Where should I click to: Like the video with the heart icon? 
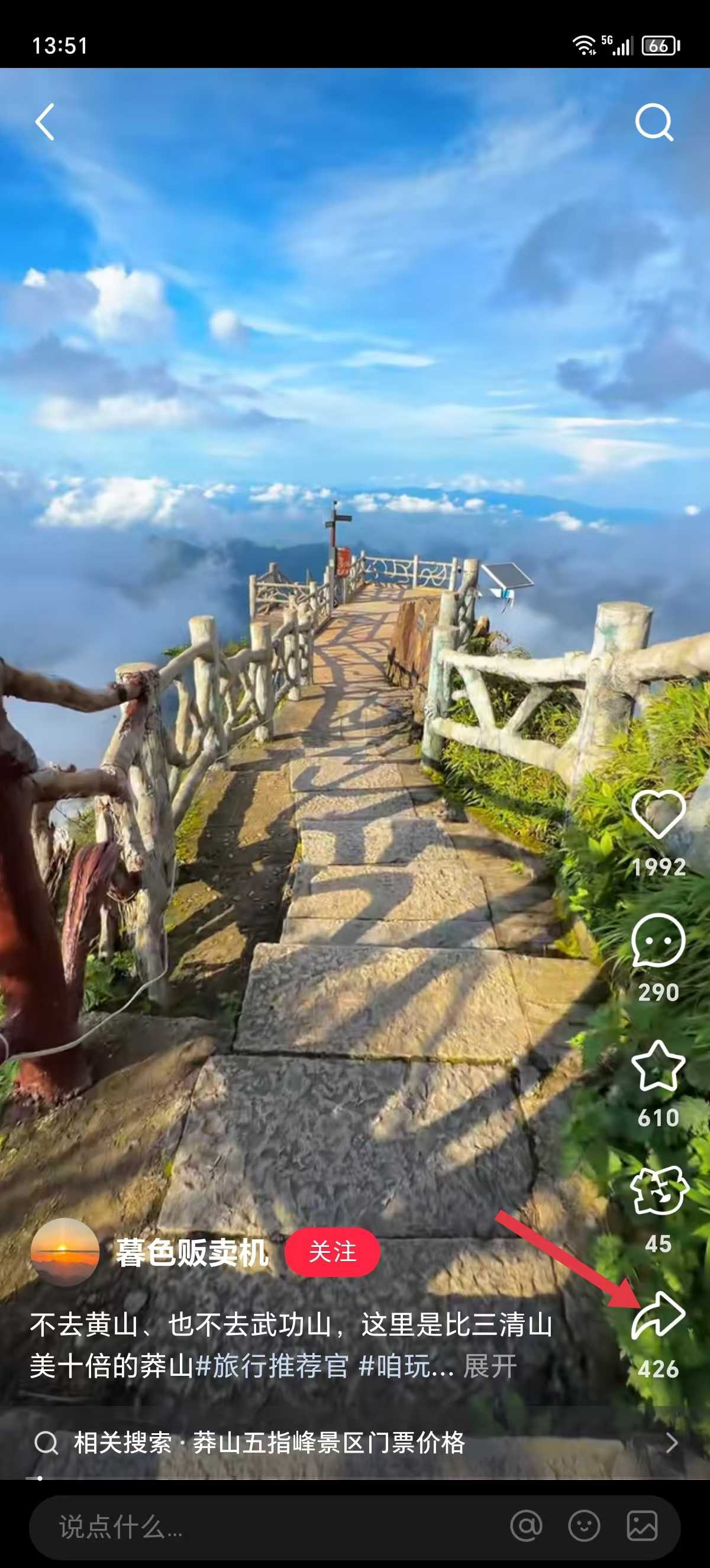657,816
